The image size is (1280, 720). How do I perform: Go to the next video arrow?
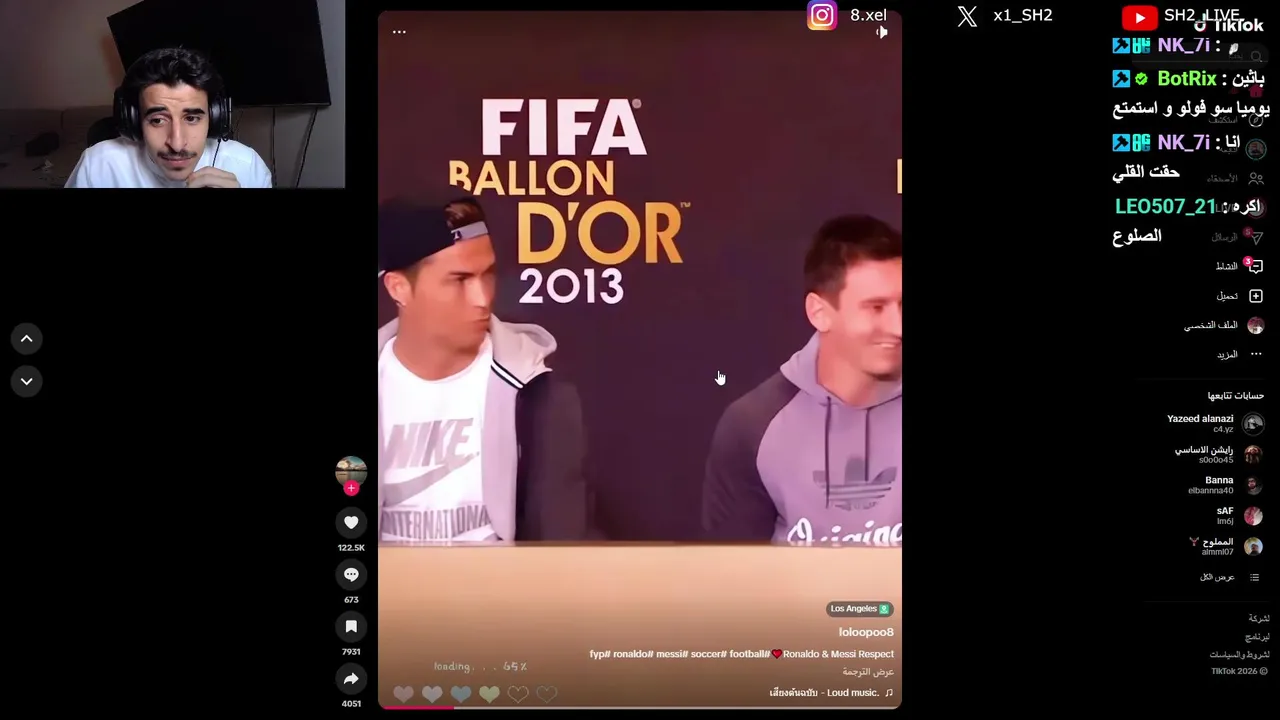(x=27, y=381)
